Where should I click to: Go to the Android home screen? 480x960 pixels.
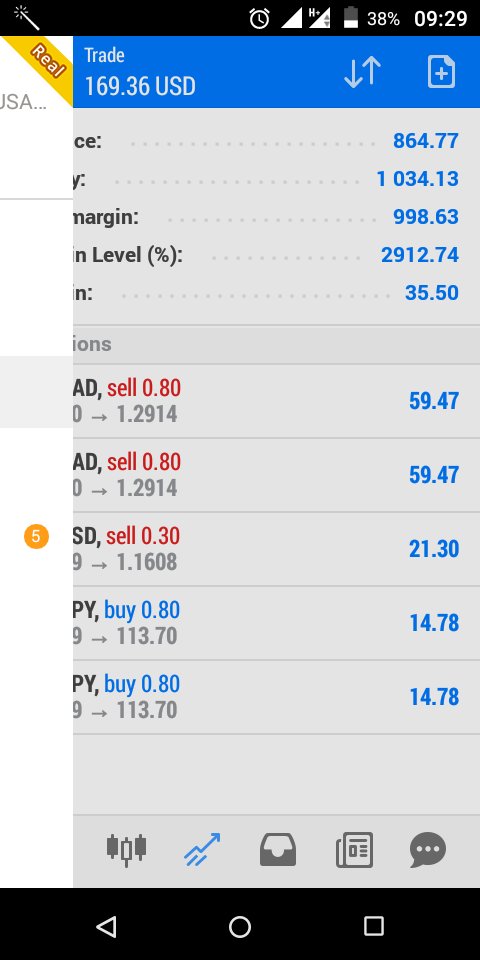pos(240,926)
